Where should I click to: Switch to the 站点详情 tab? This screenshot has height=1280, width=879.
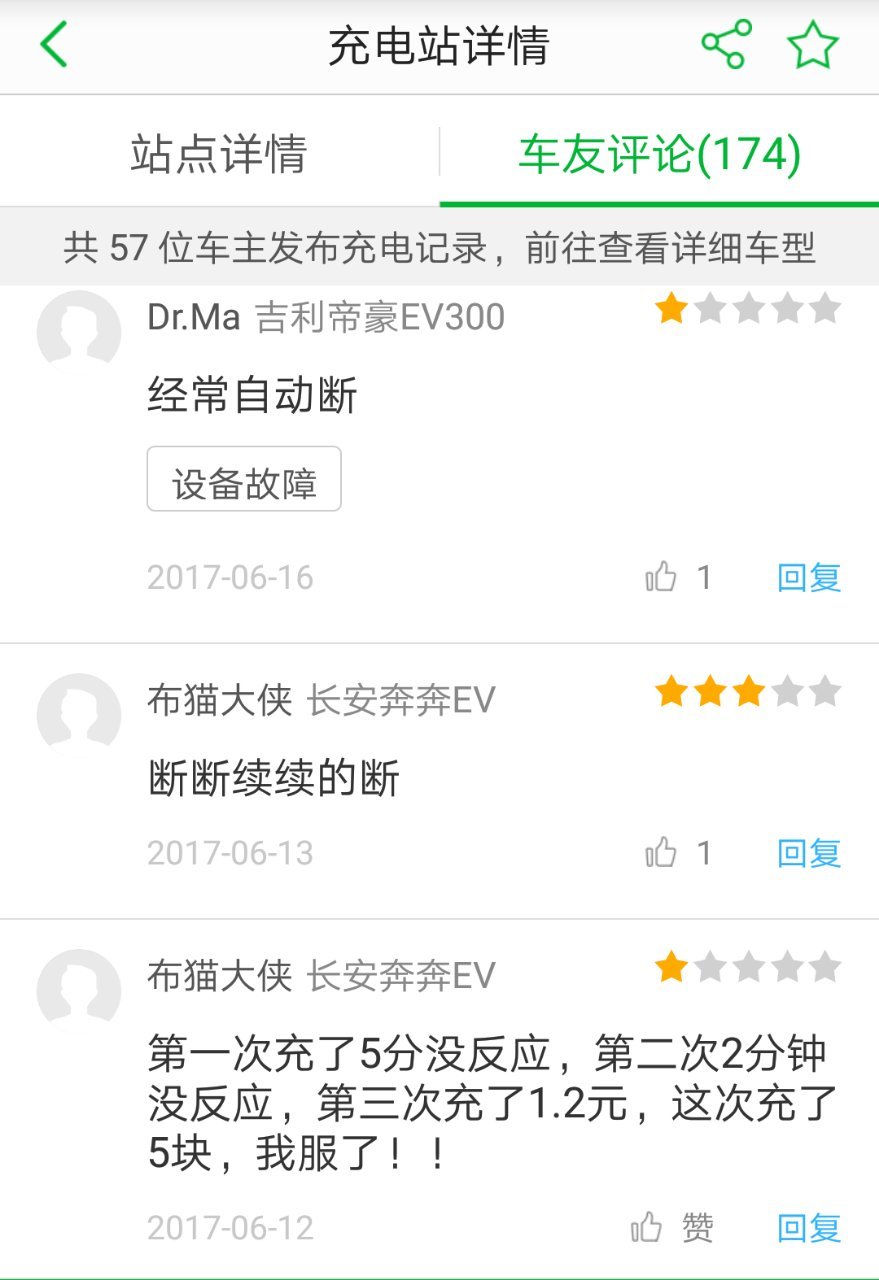[218, 154]
